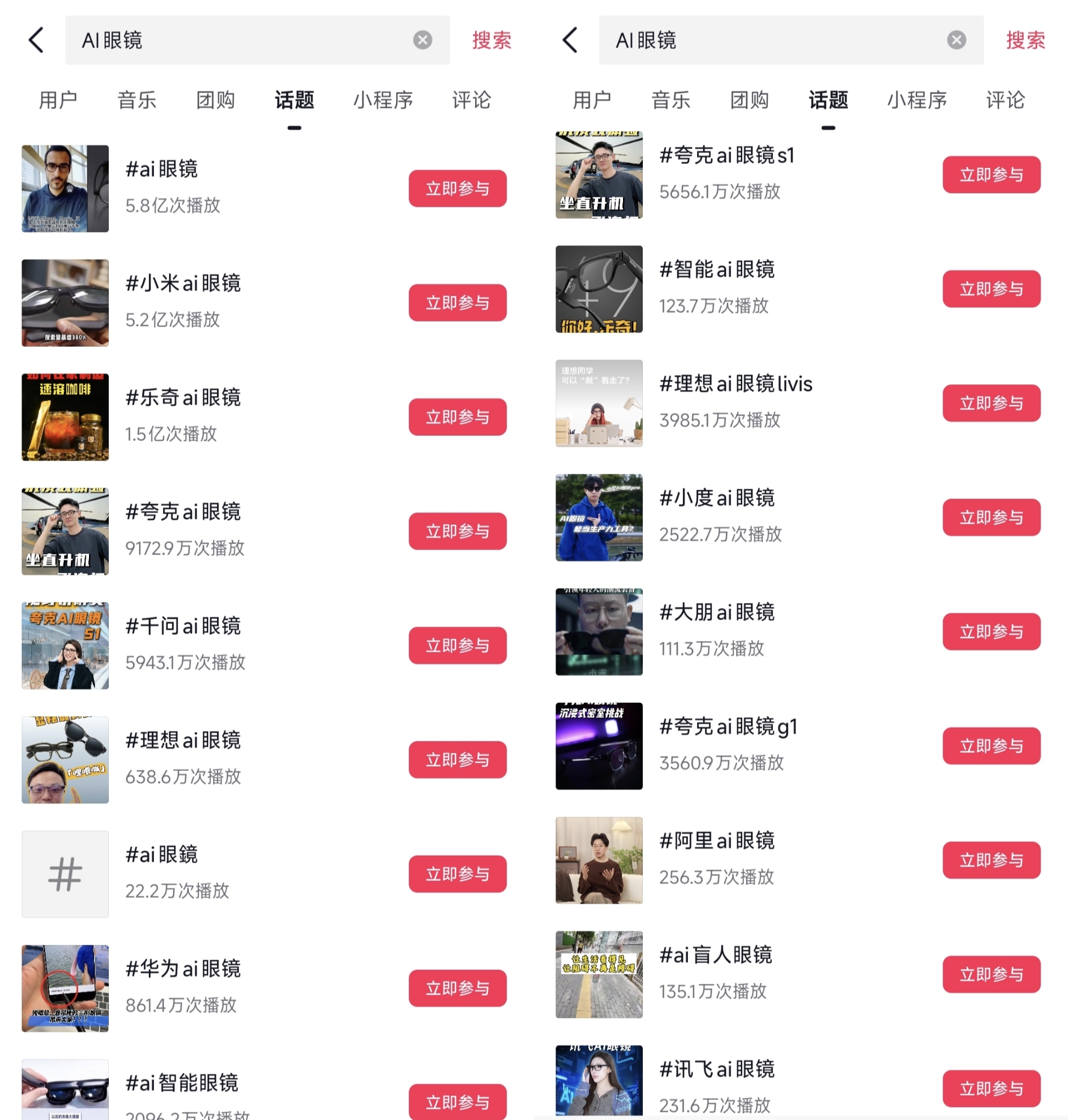Join the #小度ai眼镜 topic
Viewport: 1068px width, 1120px height.
(991, 517)
